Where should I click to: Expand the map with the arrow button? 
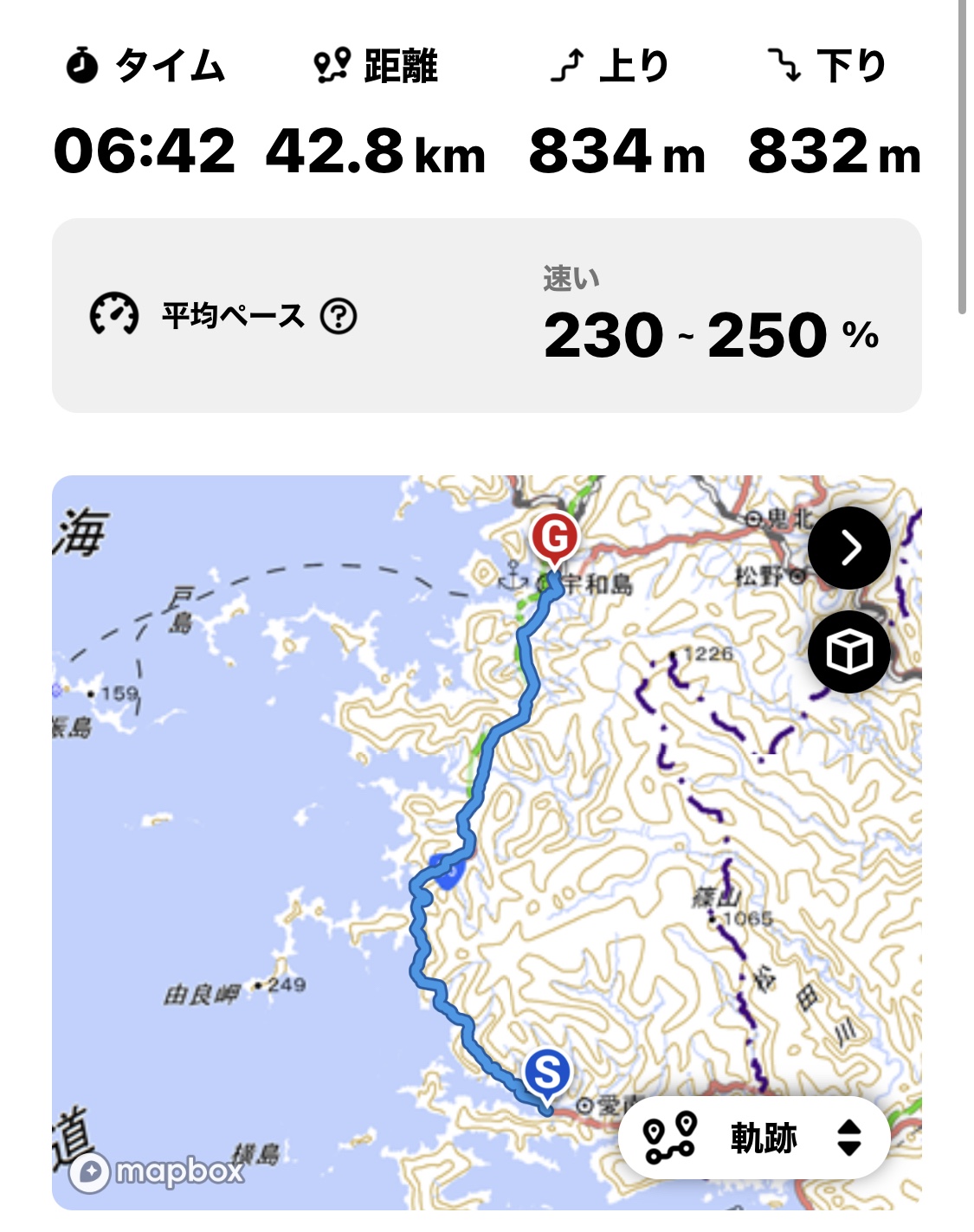point(848,548)
